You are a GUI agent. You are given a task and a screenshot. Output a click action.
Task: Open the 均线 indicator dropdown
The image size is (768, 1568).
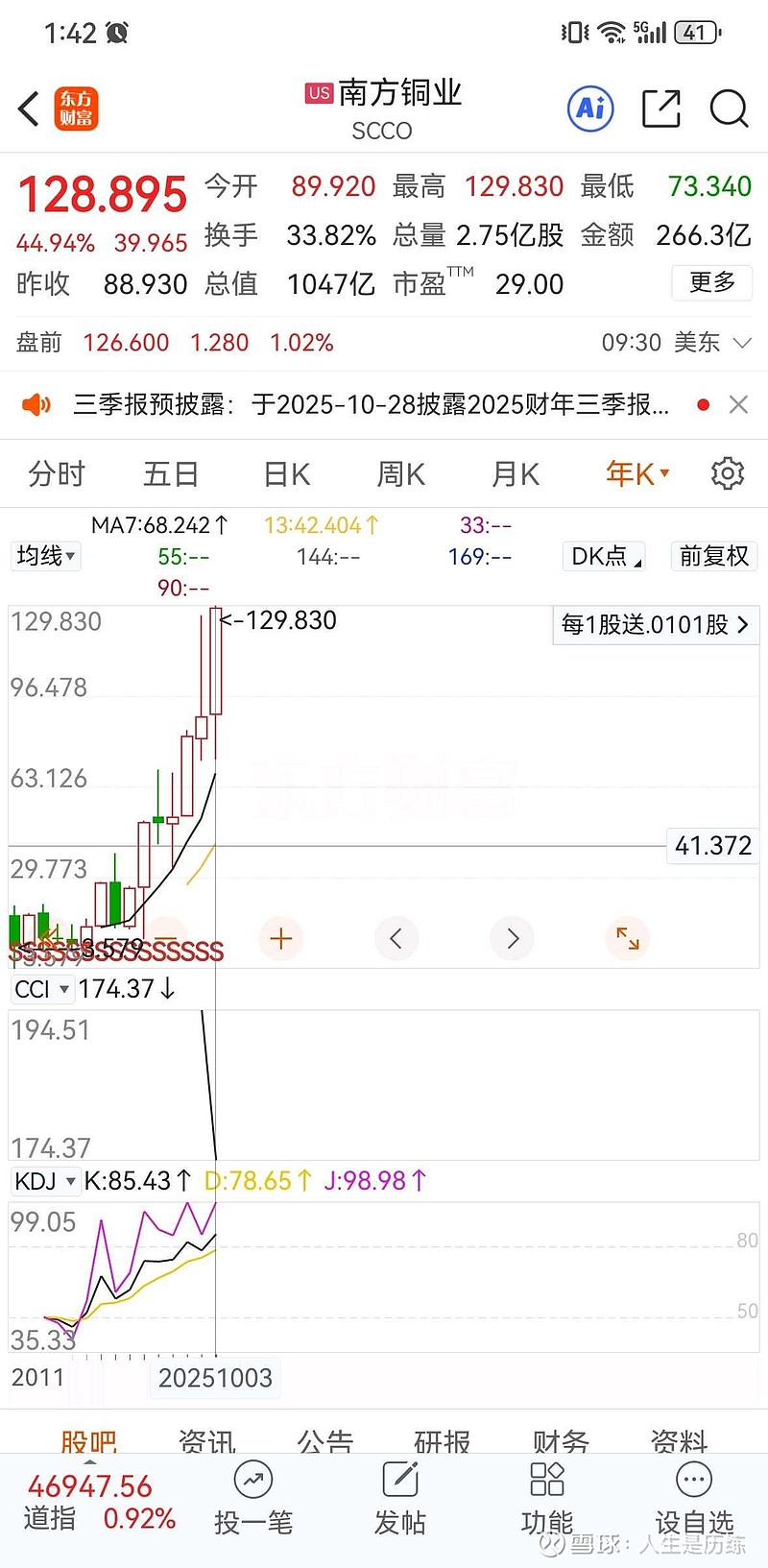[x=46, y=556]
